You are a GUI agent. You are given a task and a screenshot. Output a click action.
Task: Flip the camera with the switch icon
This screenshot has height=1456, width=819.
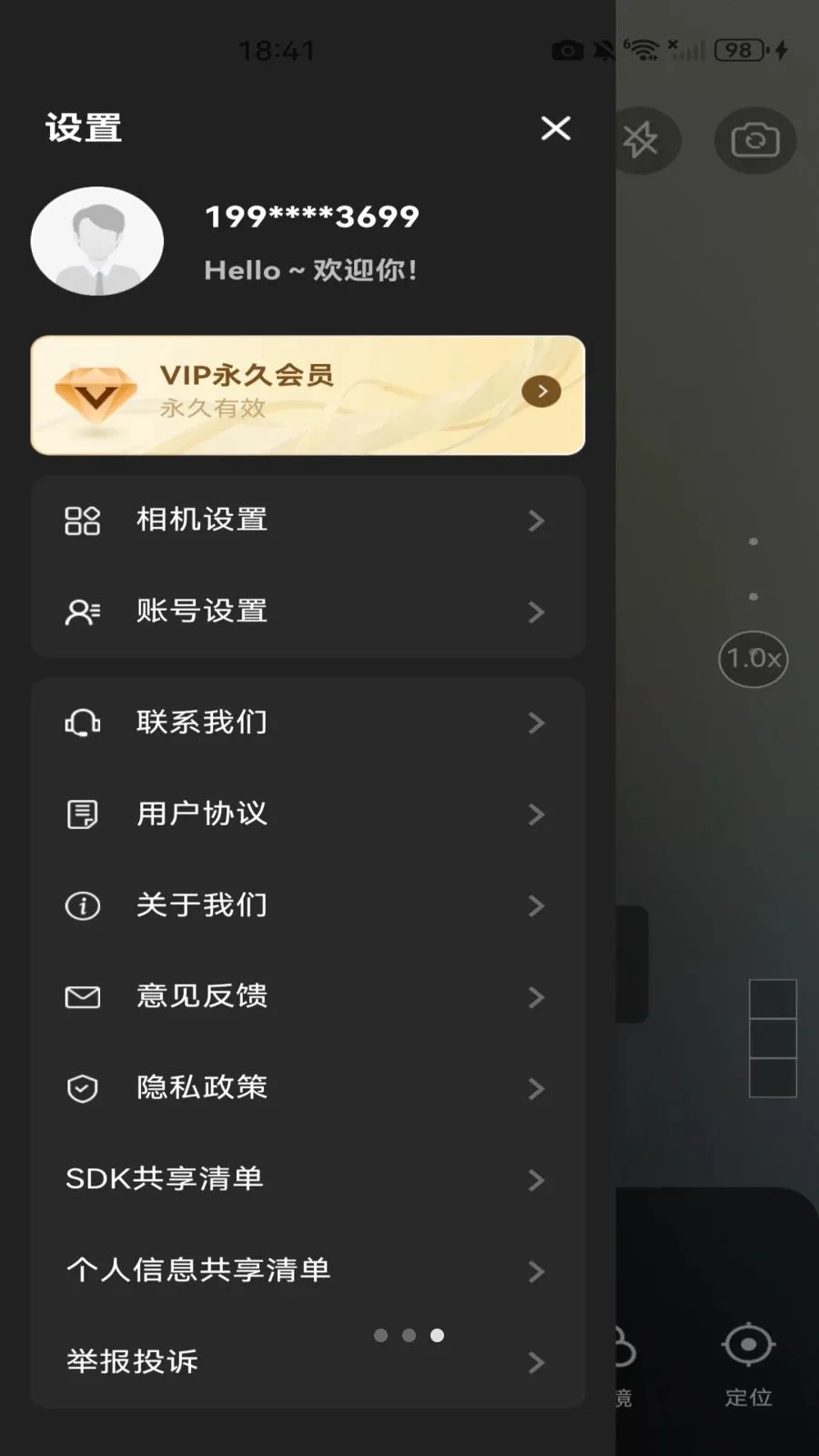754,140
